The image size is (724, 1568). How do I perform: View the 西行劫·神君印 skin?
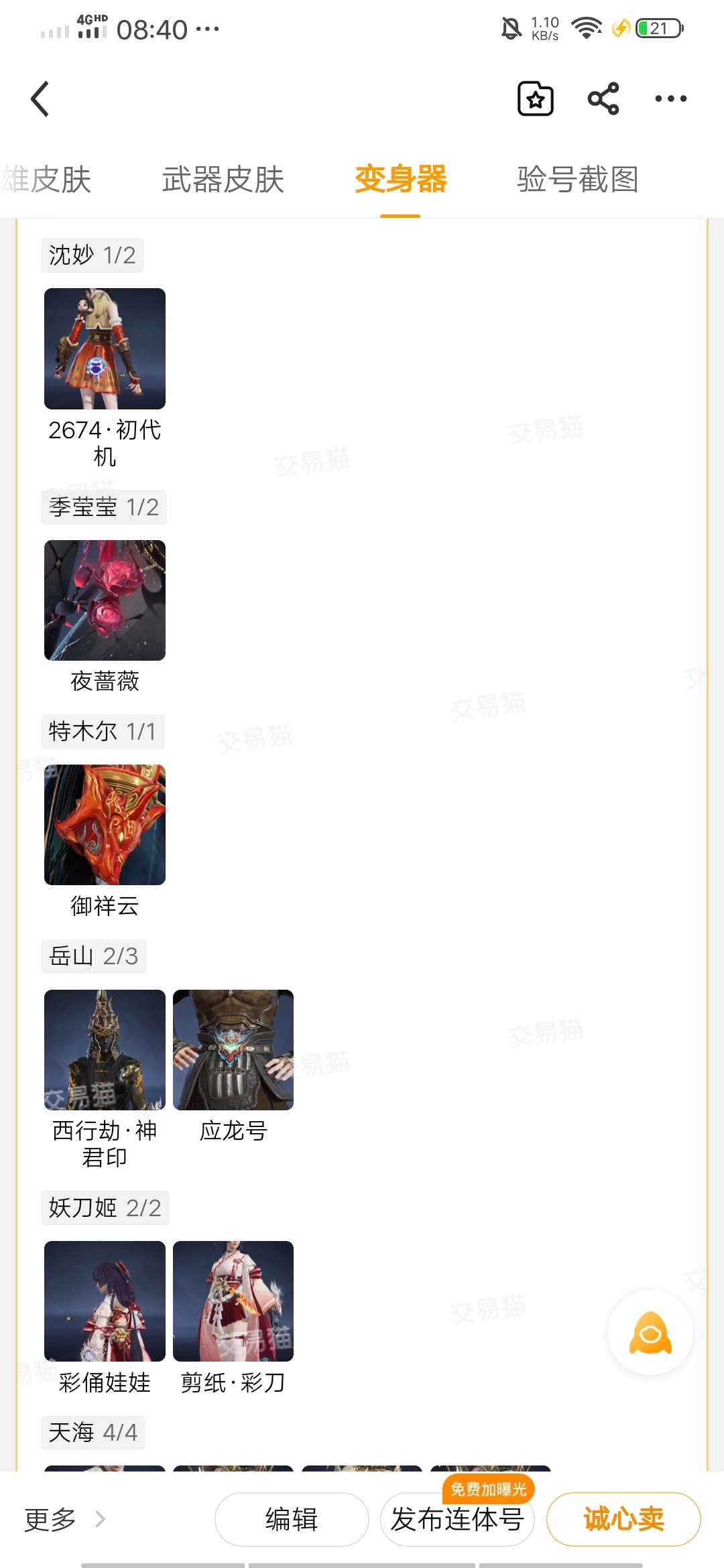pos(105,1050)
